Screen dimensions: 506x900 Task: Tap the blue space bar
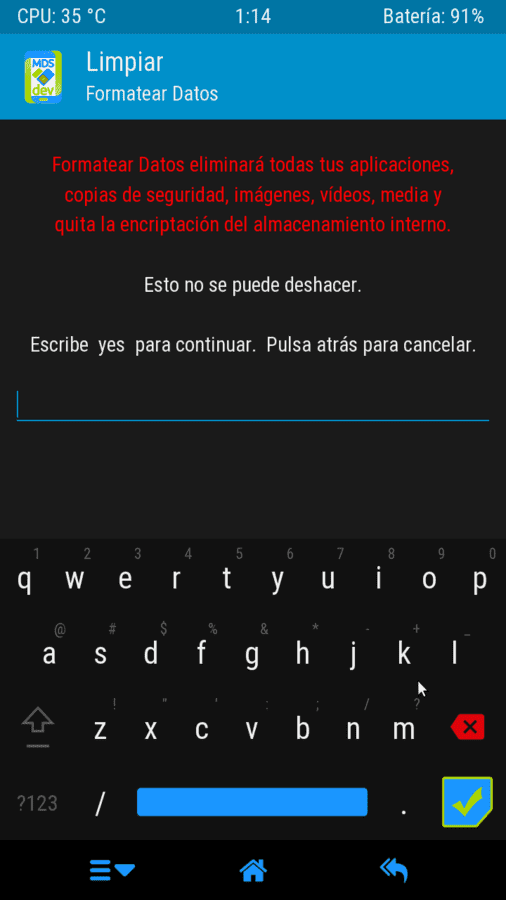tap(252, 802)
